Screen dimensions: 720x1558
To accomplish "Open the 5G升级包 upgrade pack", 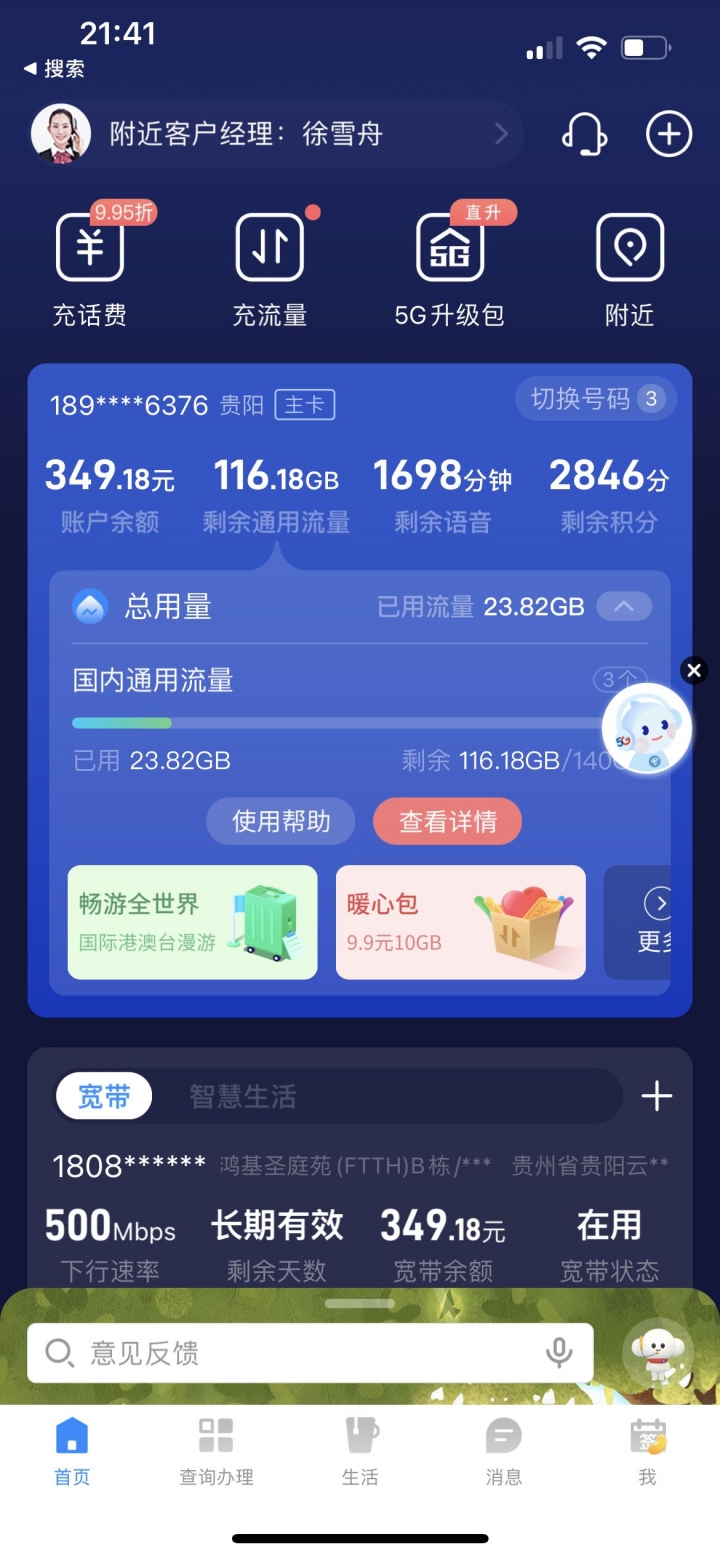I will pos(450,265).
